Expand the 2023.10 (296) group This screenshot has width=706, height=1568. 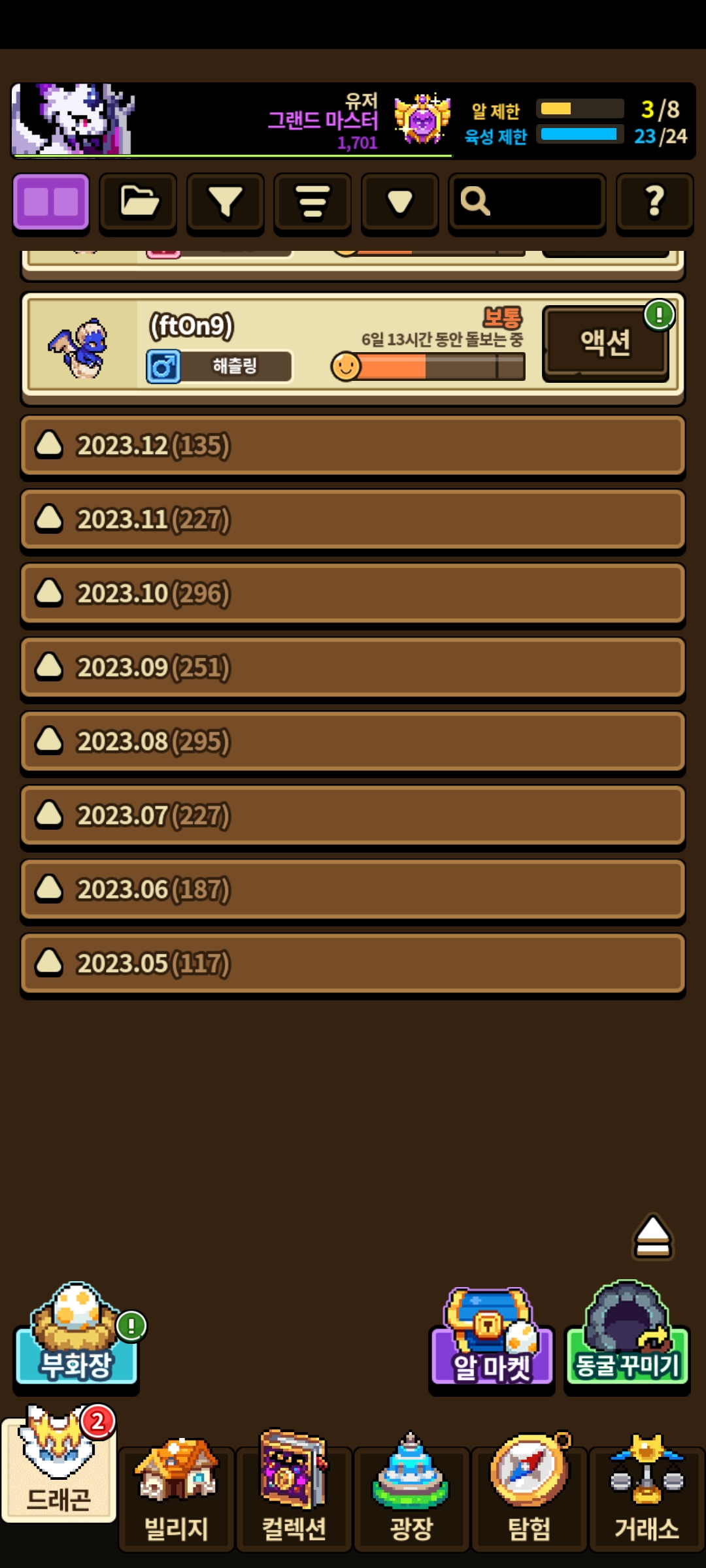pyautogui.click(x=353, y=593)
